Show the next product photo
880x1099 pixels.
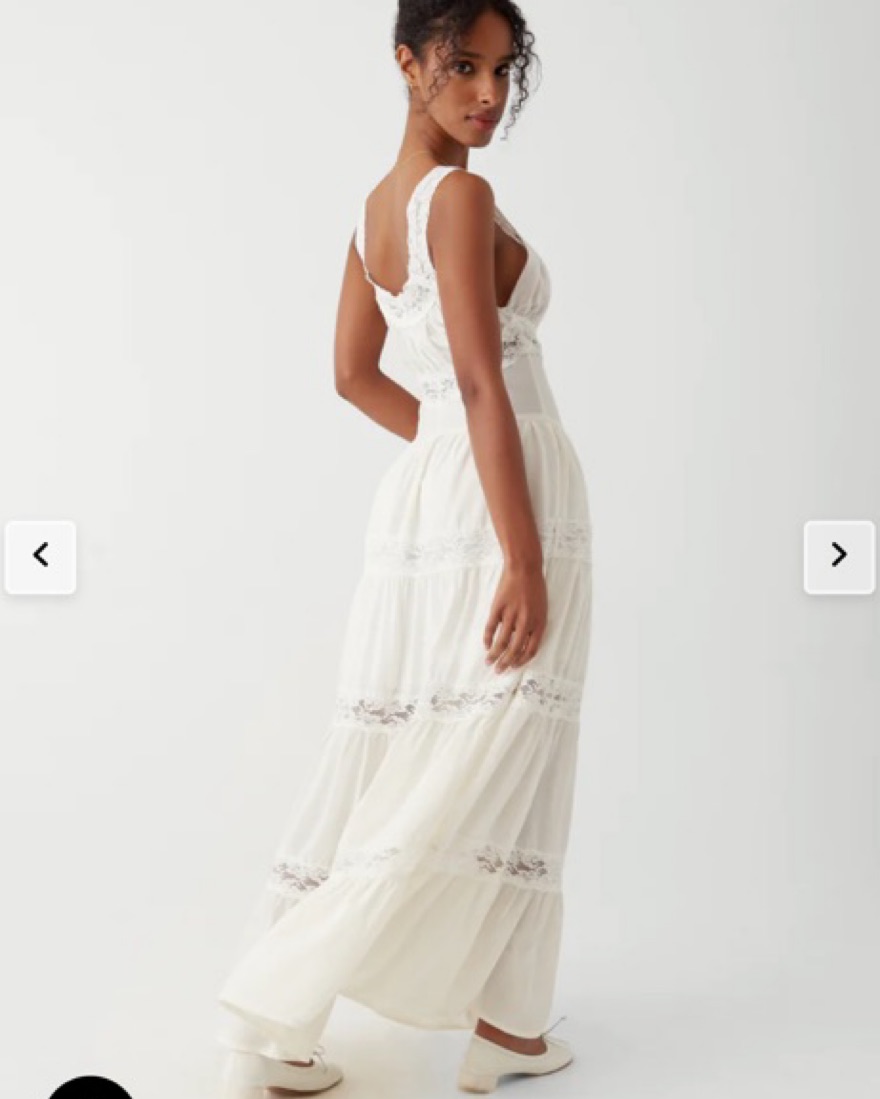839,556
